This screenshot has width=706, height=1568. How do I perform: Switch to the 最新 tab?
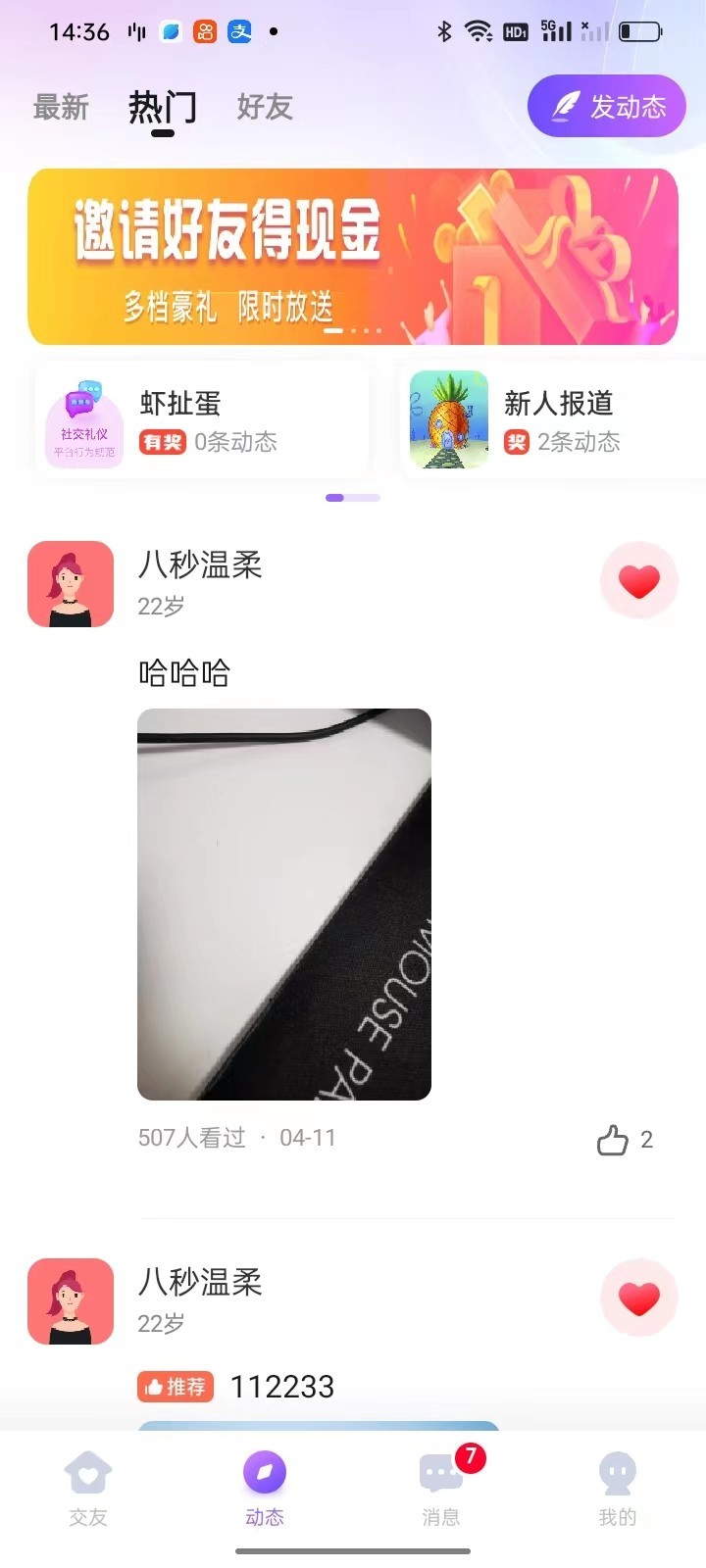pos(61,107)
